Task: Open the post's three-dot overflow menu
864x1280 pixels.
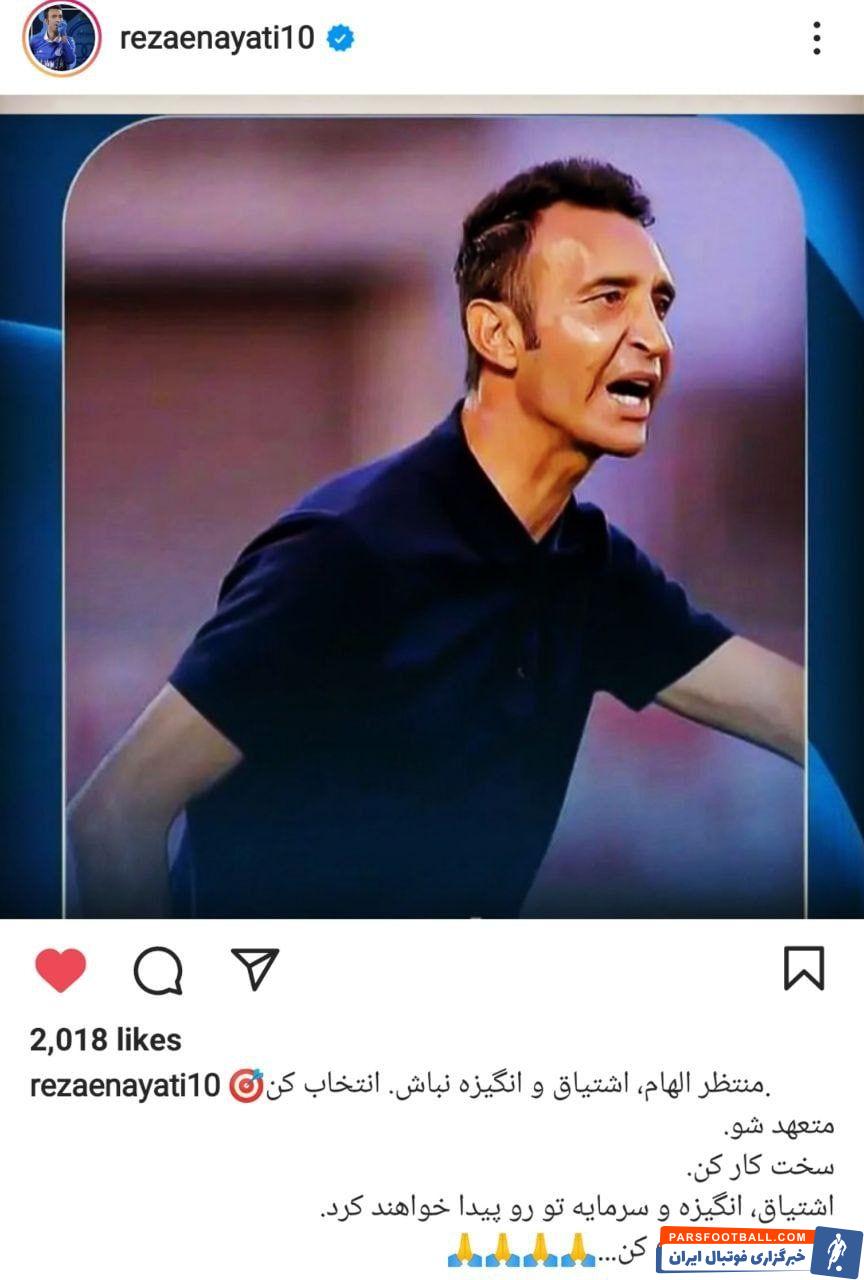Action: (816, 39)
